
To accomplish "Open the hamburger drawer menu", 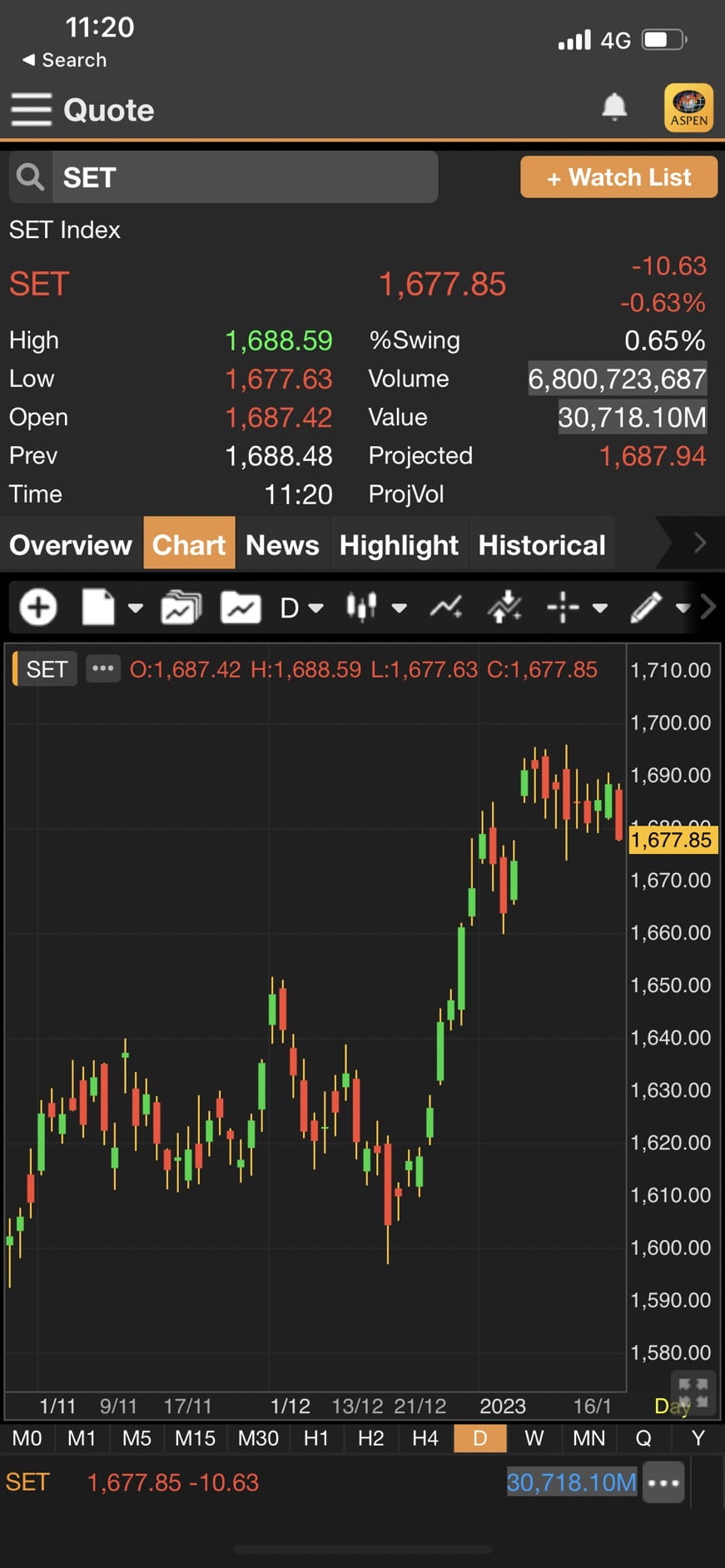I will click(x=31, y=110).
